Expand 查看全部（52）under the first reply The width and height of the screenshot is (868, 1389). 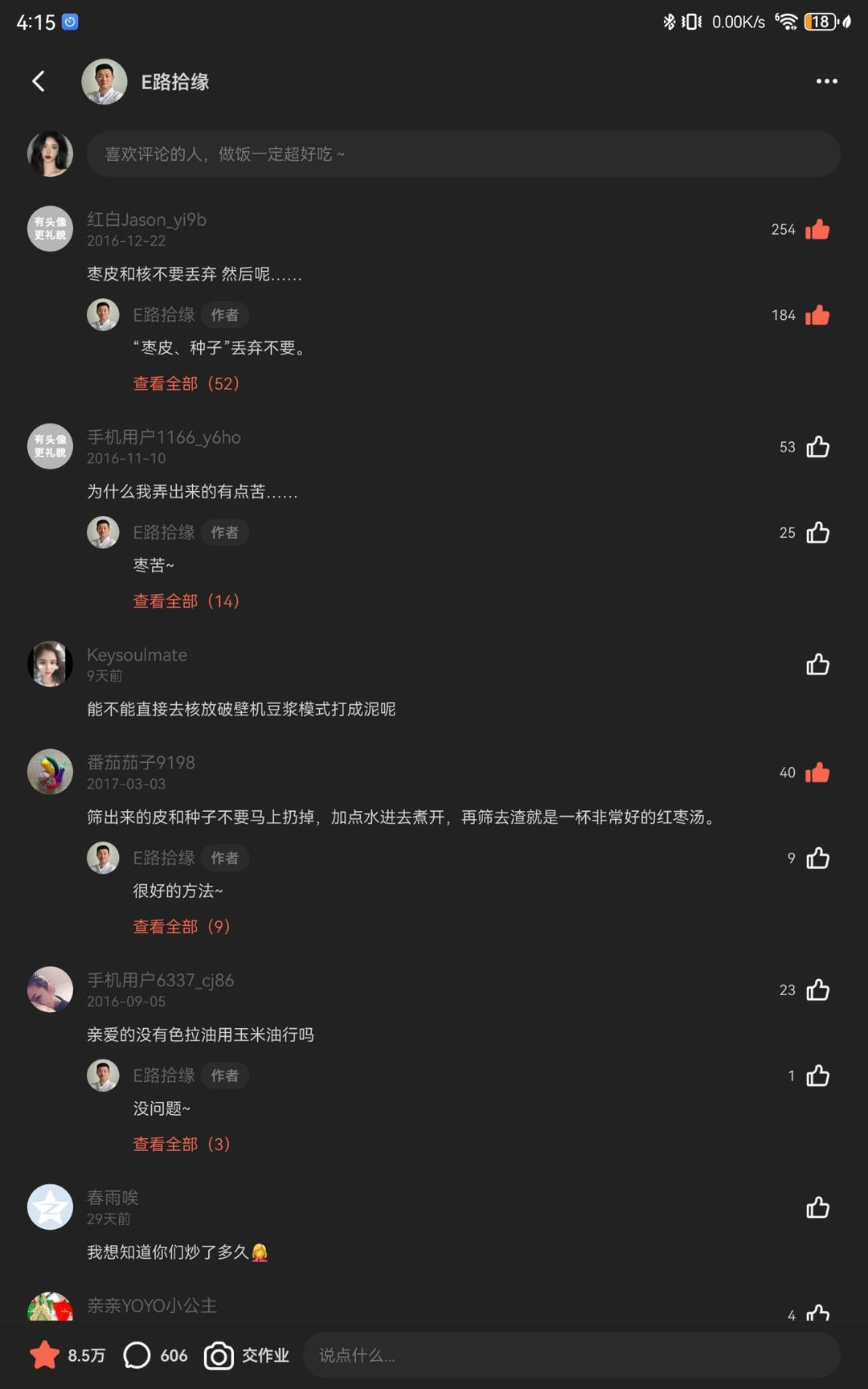pyautogui.click(x=186, y=384)
